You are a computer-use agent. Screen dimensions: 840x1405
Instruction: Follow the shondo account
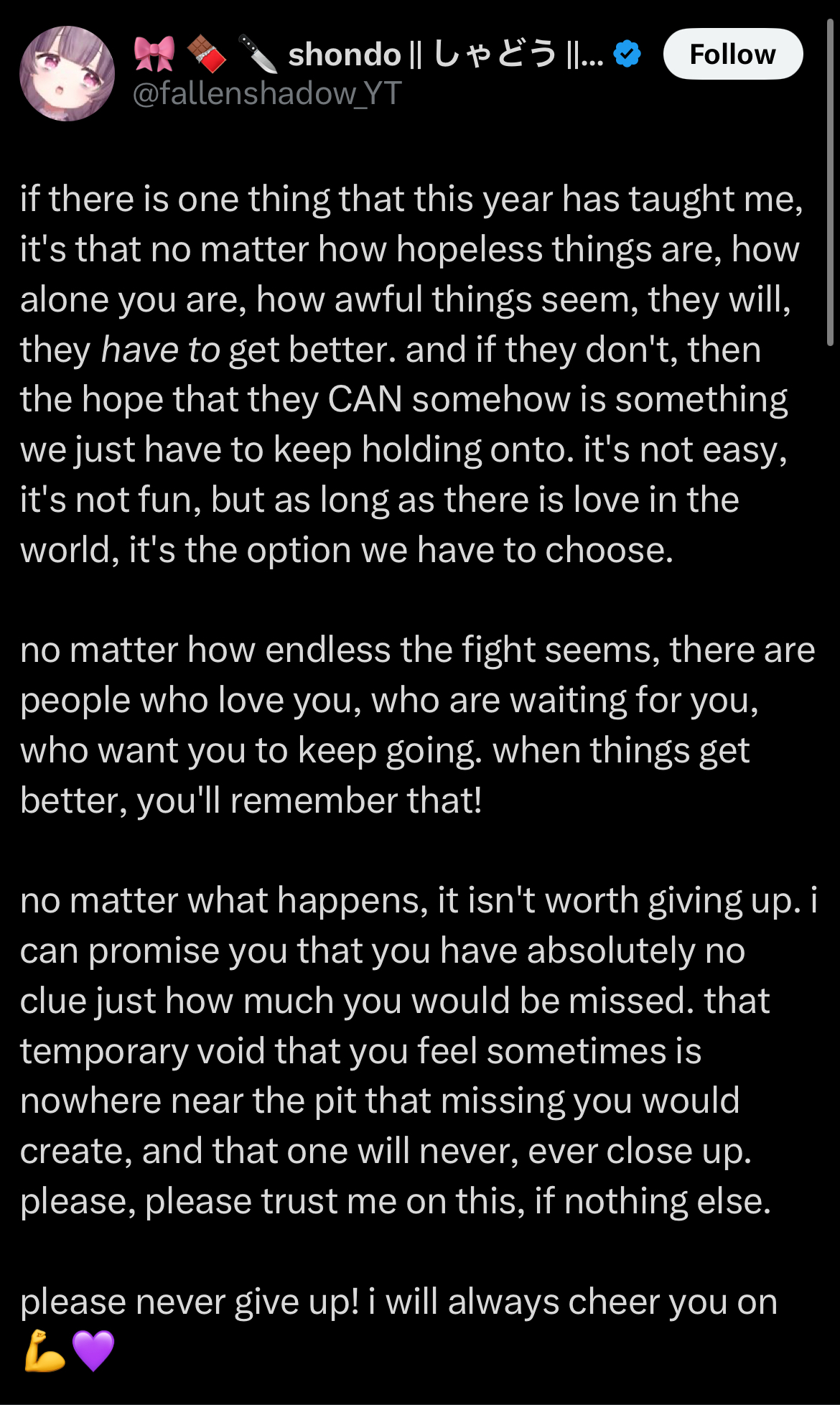[x=732, y=54]
